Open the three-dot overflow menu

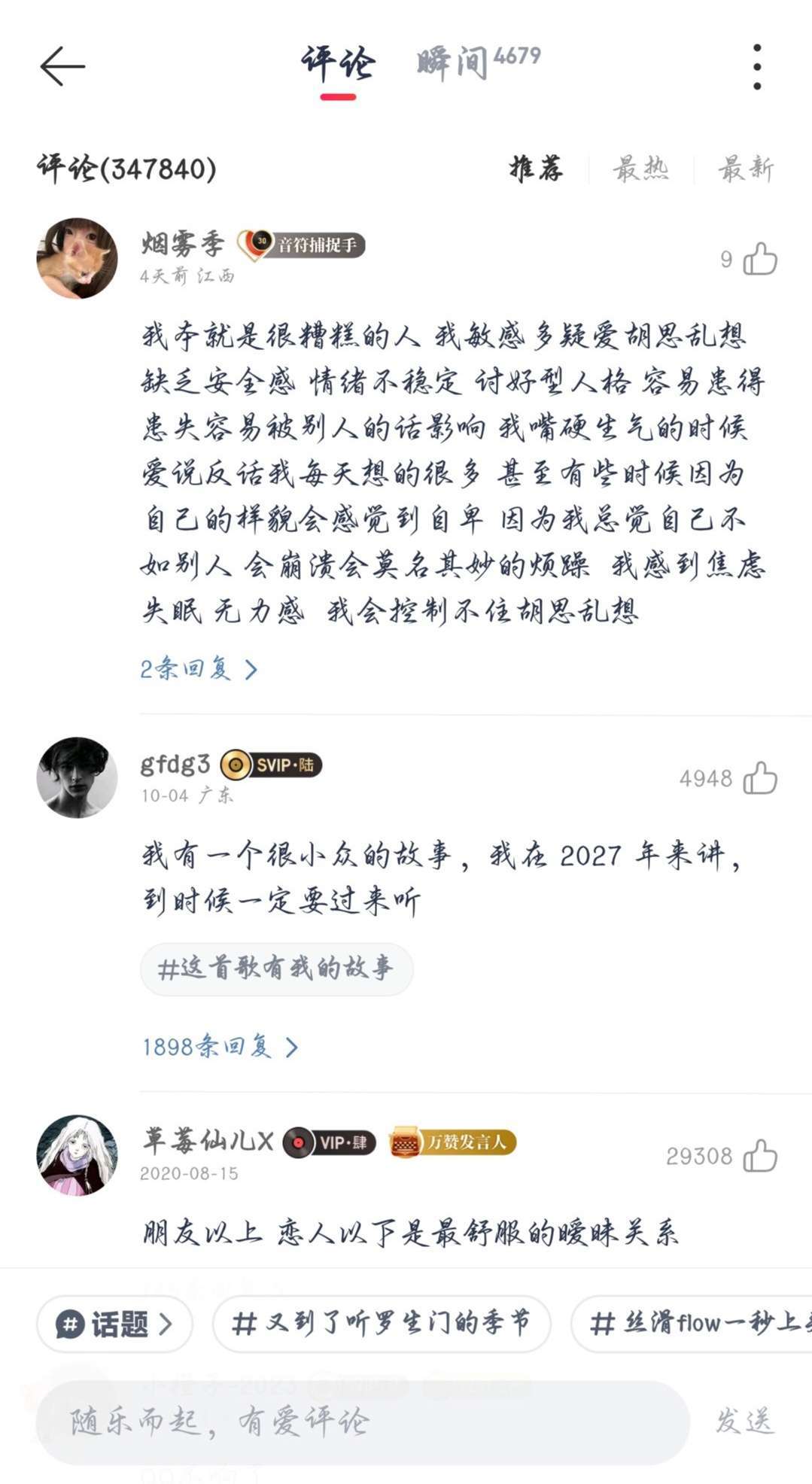pos(756,67)
